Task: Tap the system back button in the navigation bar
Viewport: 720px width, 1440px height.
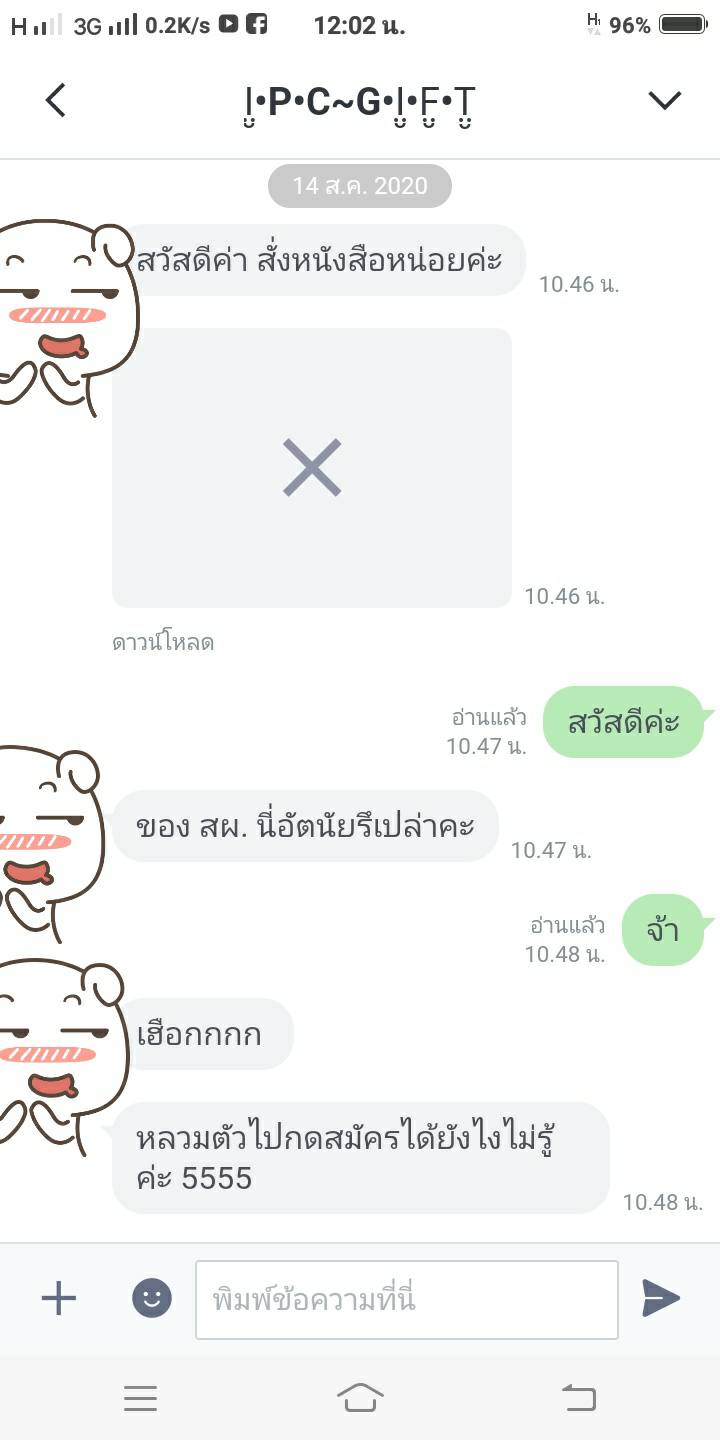Action: click(x=579, y=1398)
